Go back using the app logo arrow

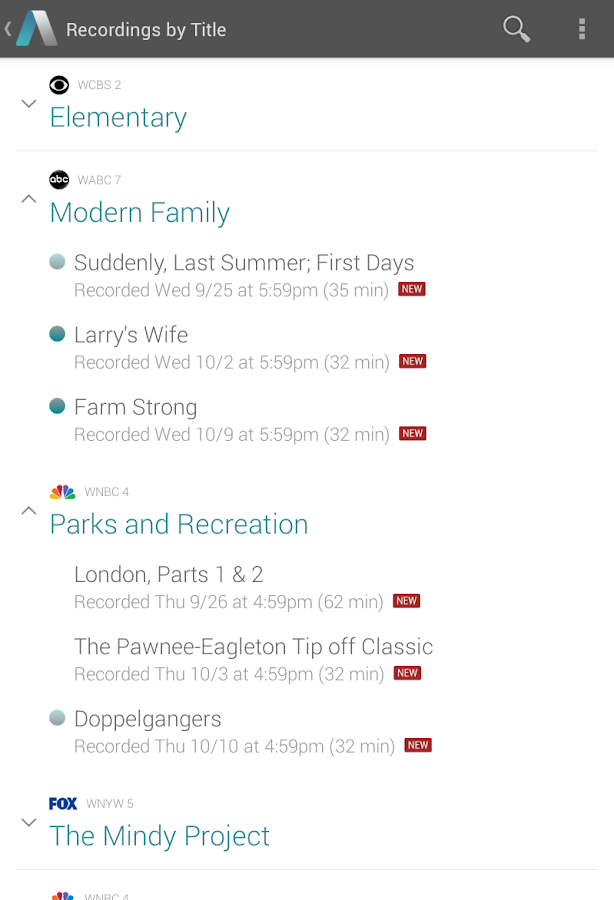[28, 29]
